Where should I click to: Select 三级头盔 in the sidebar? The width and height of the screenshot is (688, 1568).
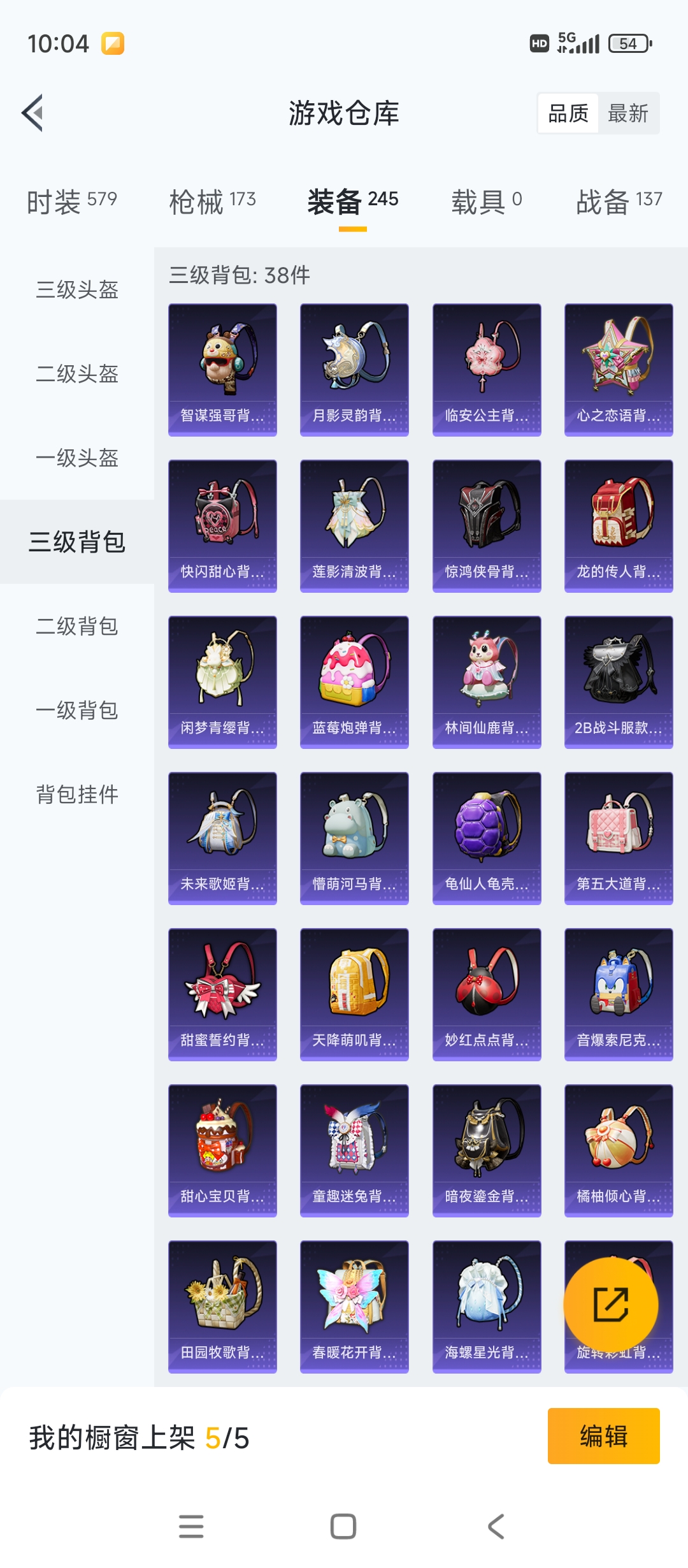[76, 291]
